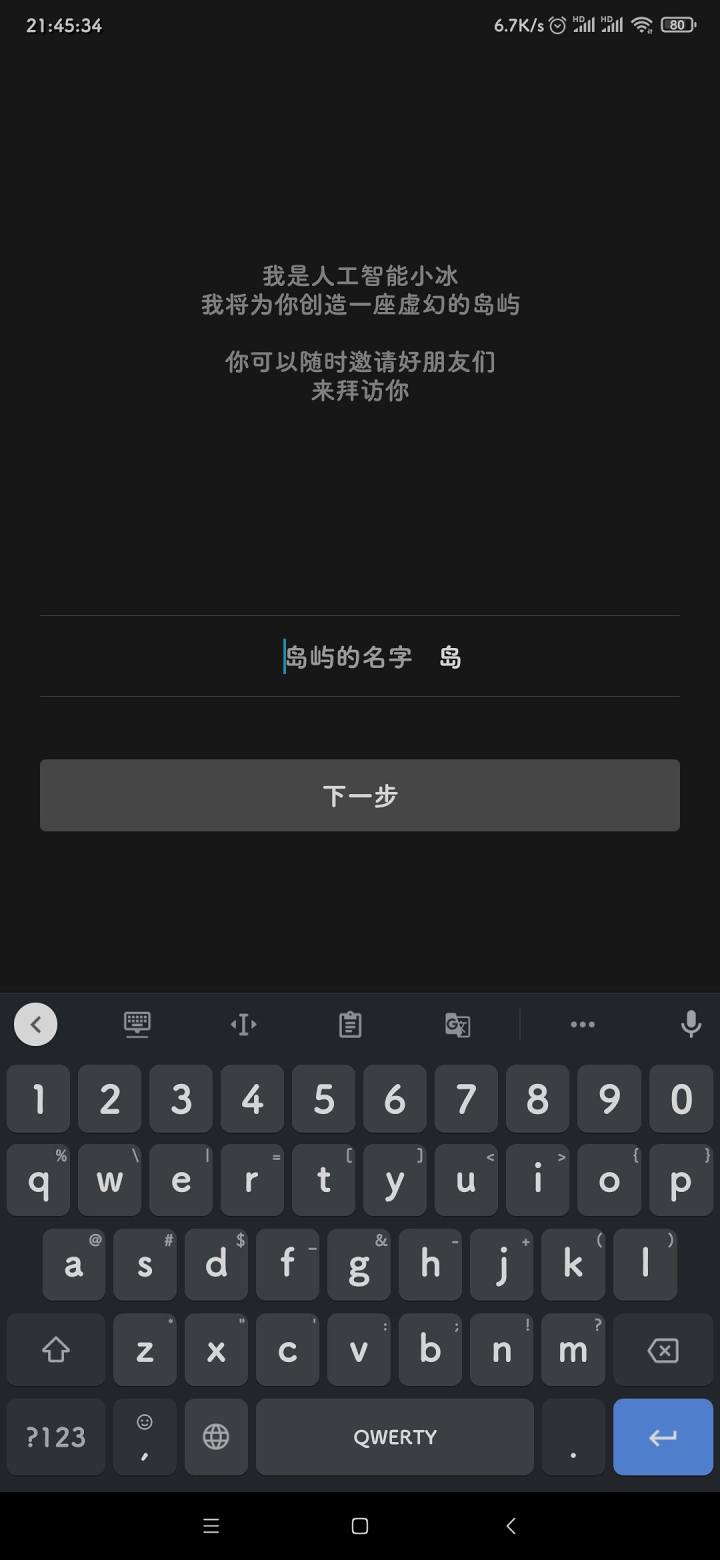
Task: Open the keyboard's three-dot more options
Action: 582,1024
